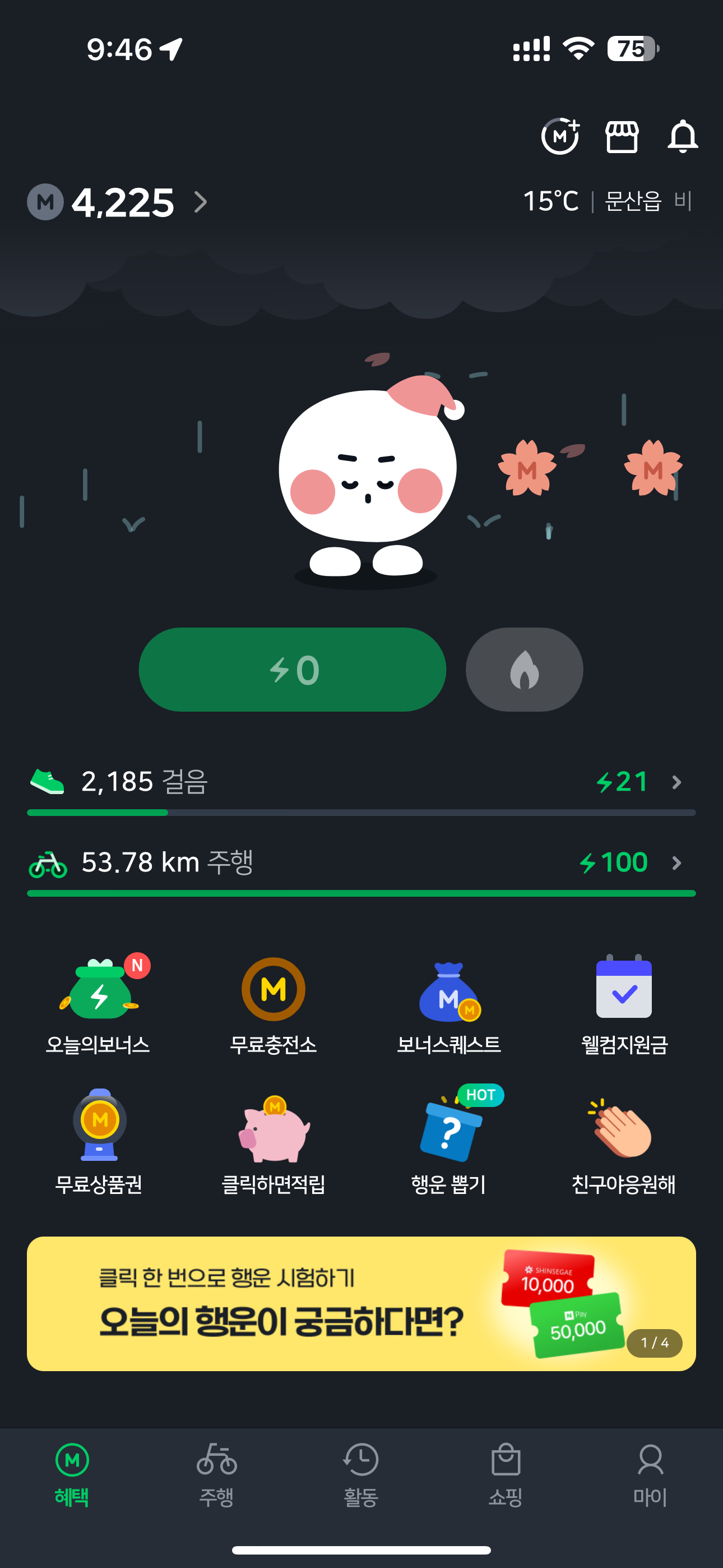Open 웰컴지원금
This screenshot has width=723, height=1568.
click(624, 1004)
